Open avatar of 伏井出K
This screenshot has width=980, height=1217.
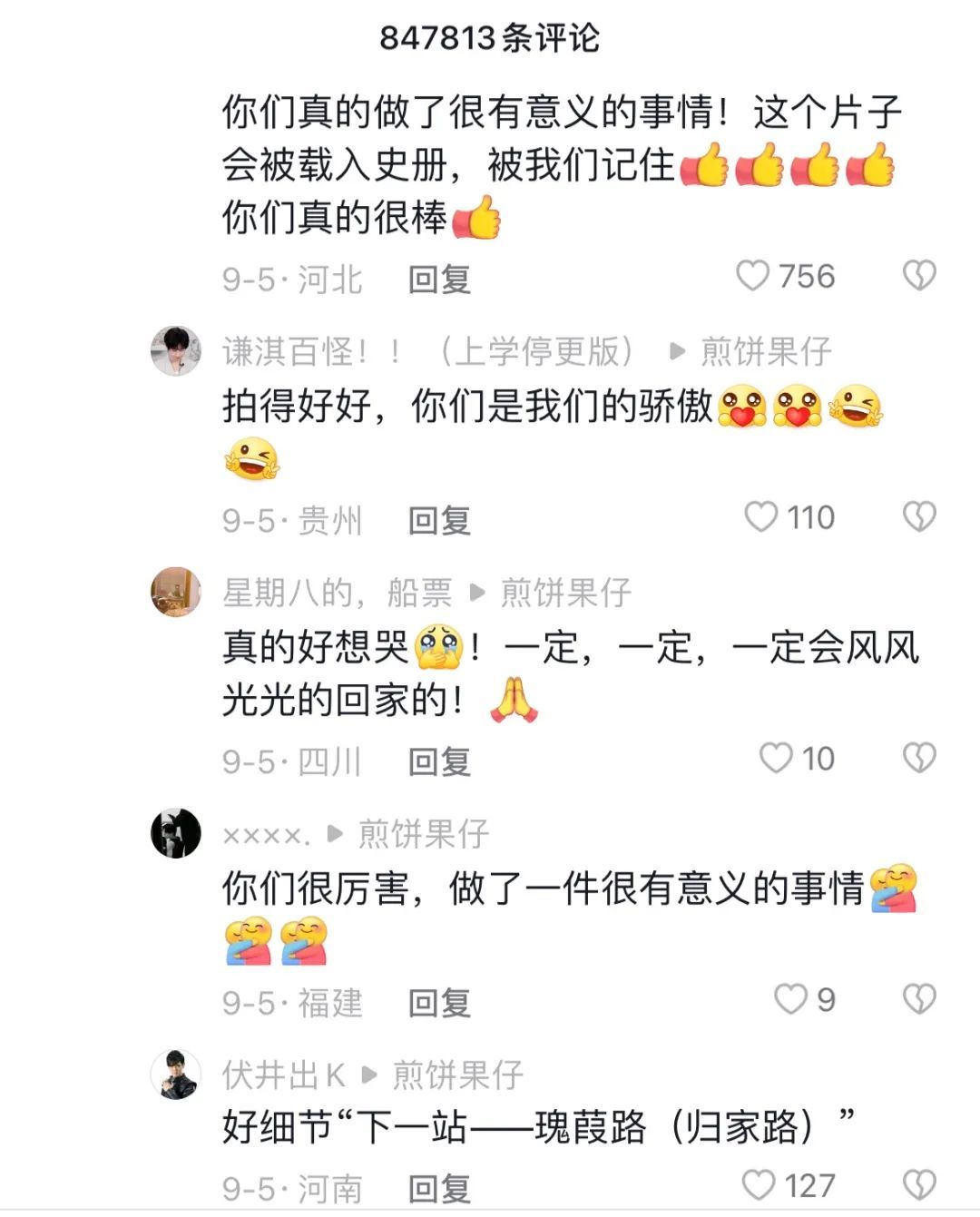click(x=175, y=1074)
